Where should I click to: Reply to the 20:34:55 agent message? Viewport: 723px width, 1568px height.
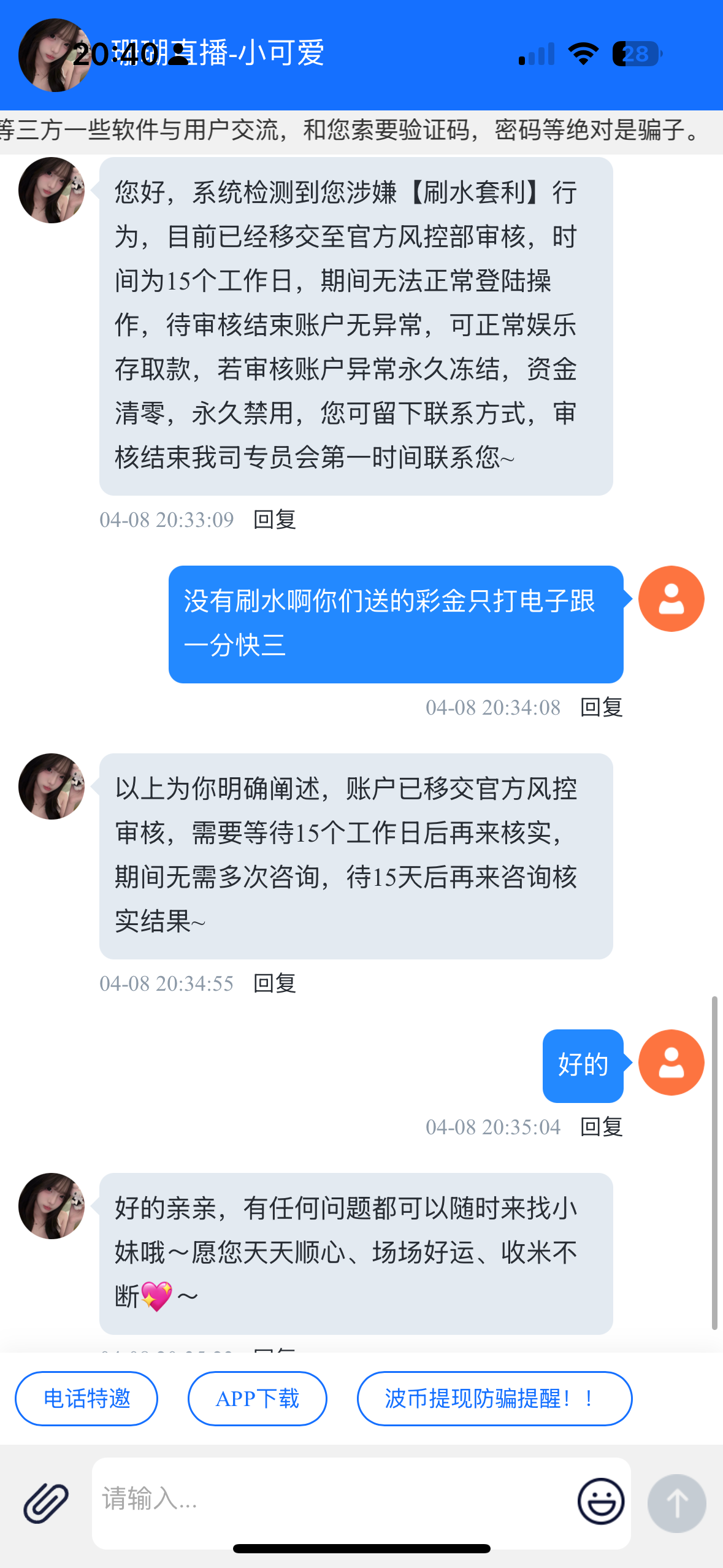pos(275,983)
